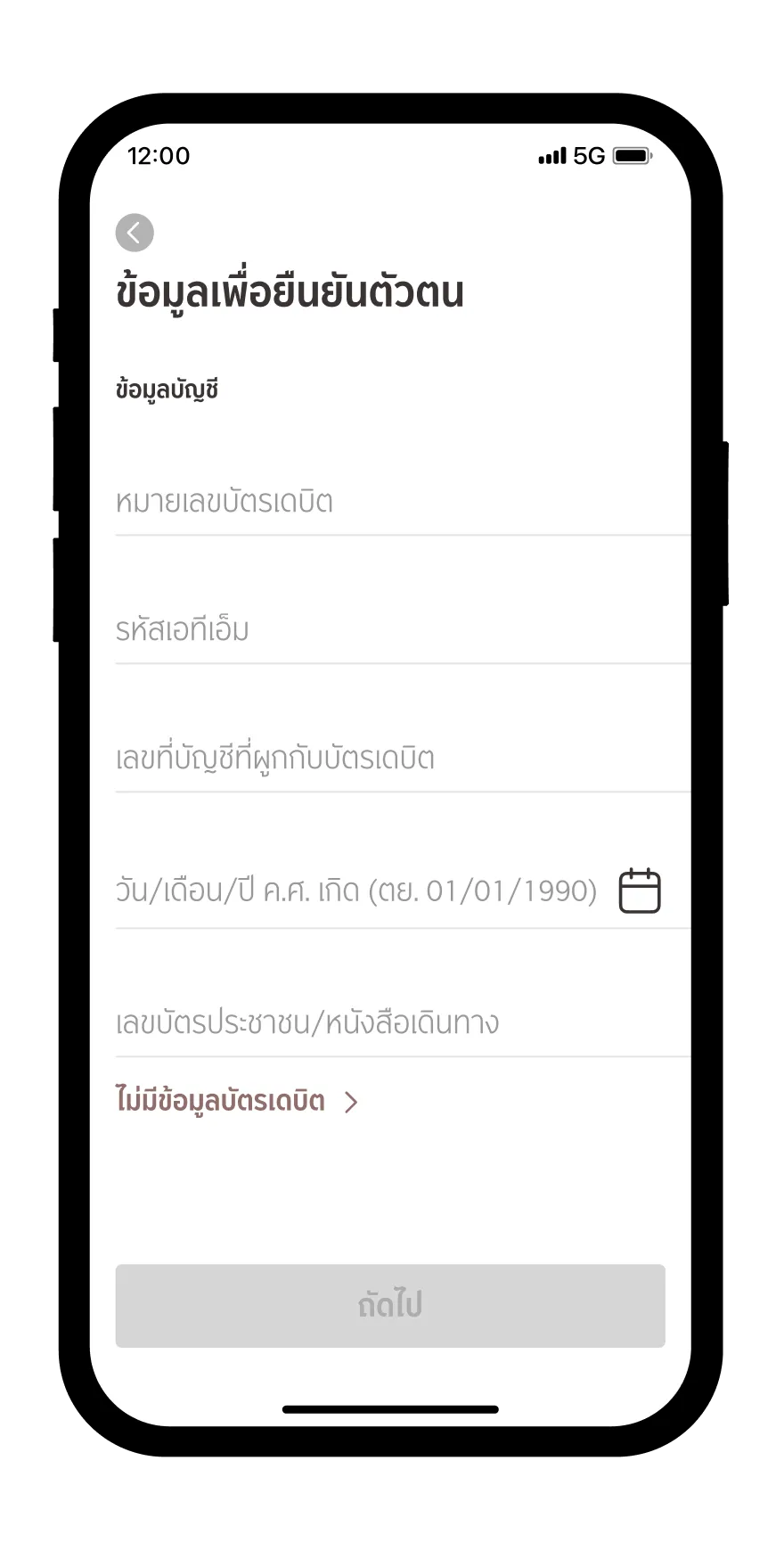
Task: Tap the ถัดไป button
Action: 390,1305
